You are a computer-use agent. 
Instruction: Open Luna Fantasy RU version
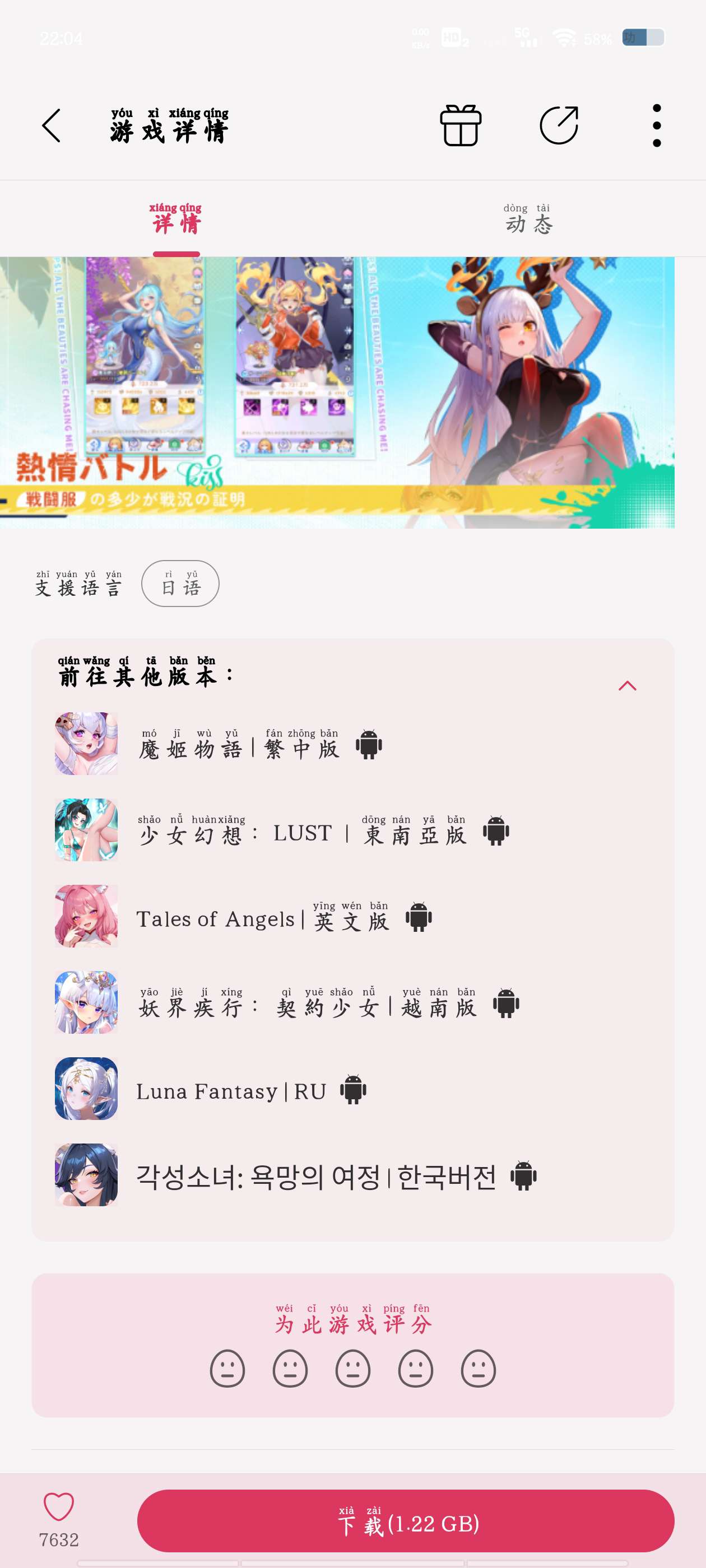click(x=231, y=1090)
